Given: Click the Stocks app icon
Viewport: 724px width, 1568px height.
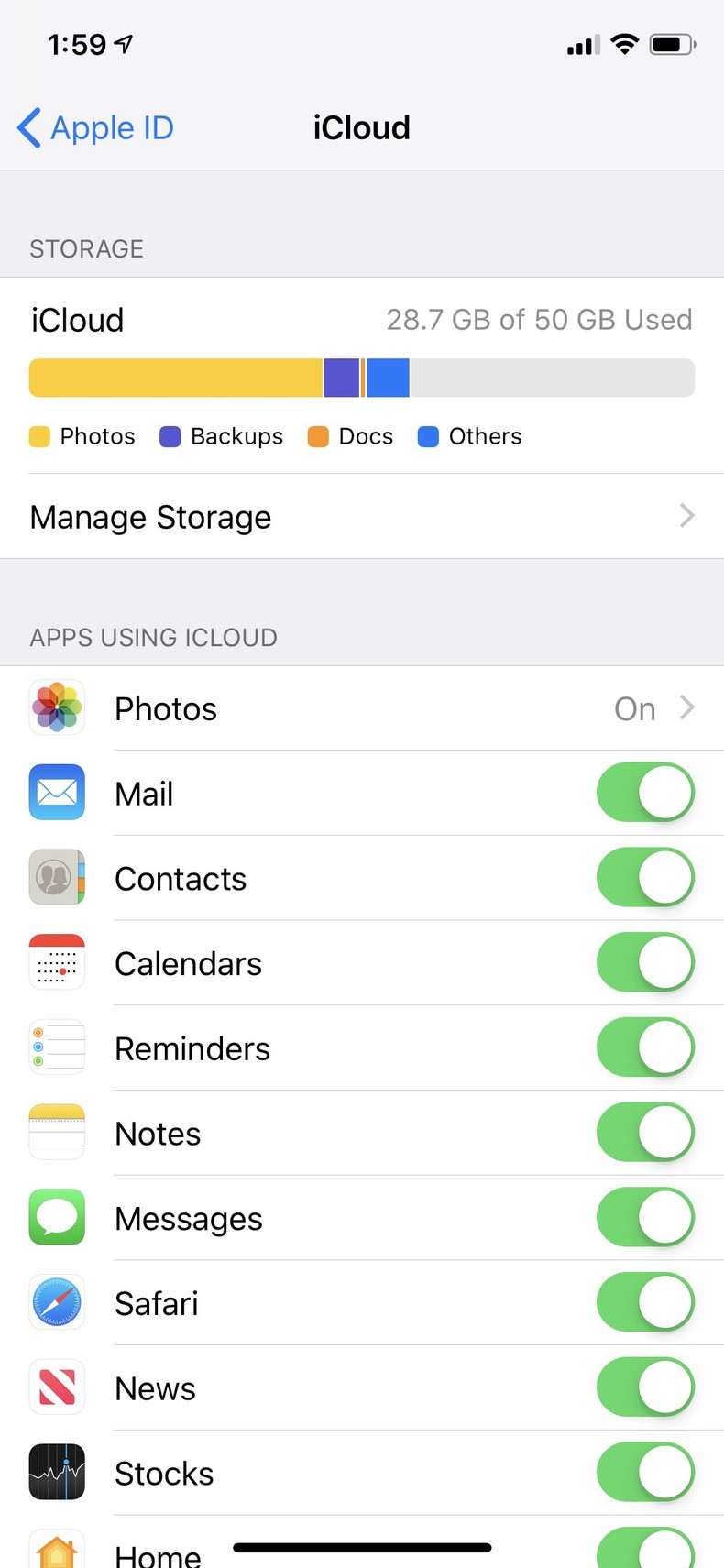Looking at the screenshot, I should click(x=56, y=1472).
